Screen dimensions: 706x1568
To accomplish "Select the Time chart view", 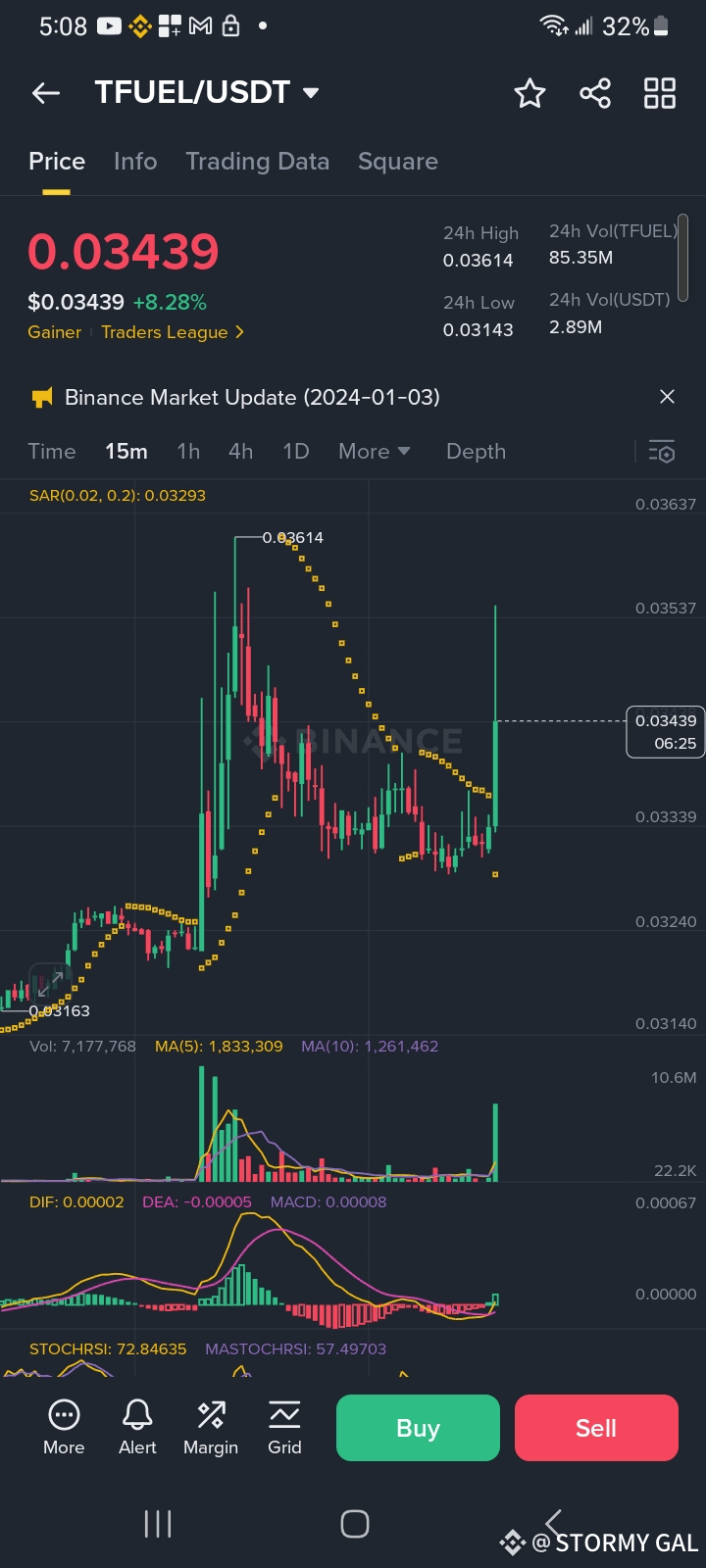I will pos(52,452).
